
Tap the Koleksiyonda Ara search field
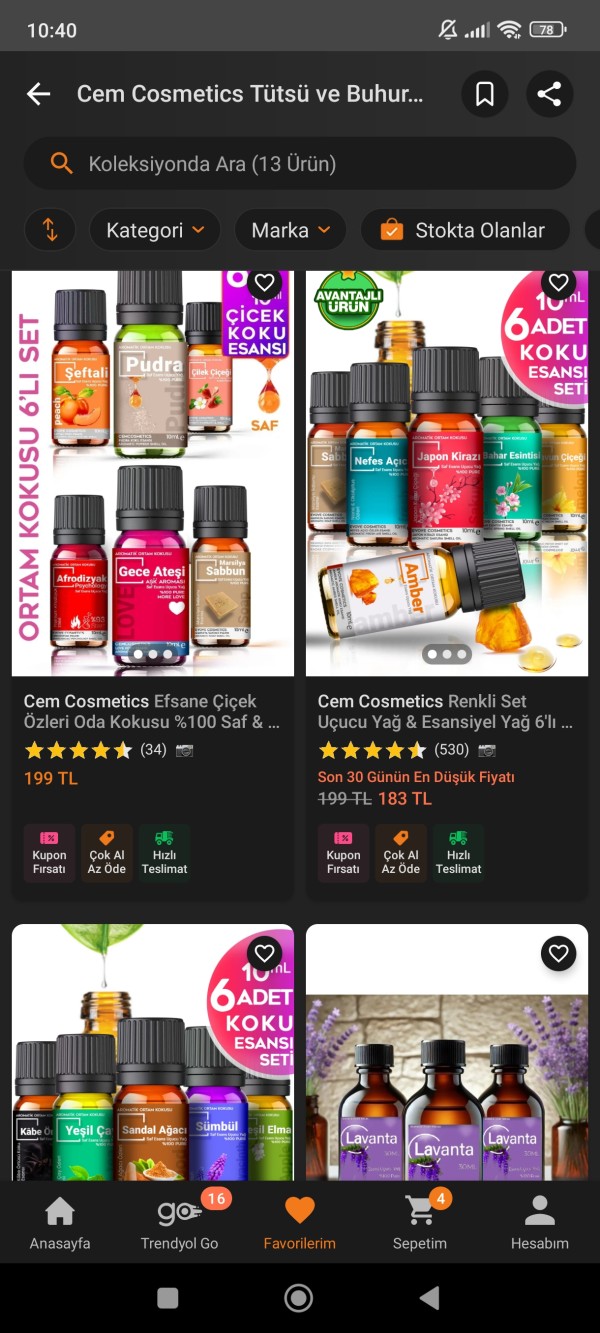coord(300,164)
